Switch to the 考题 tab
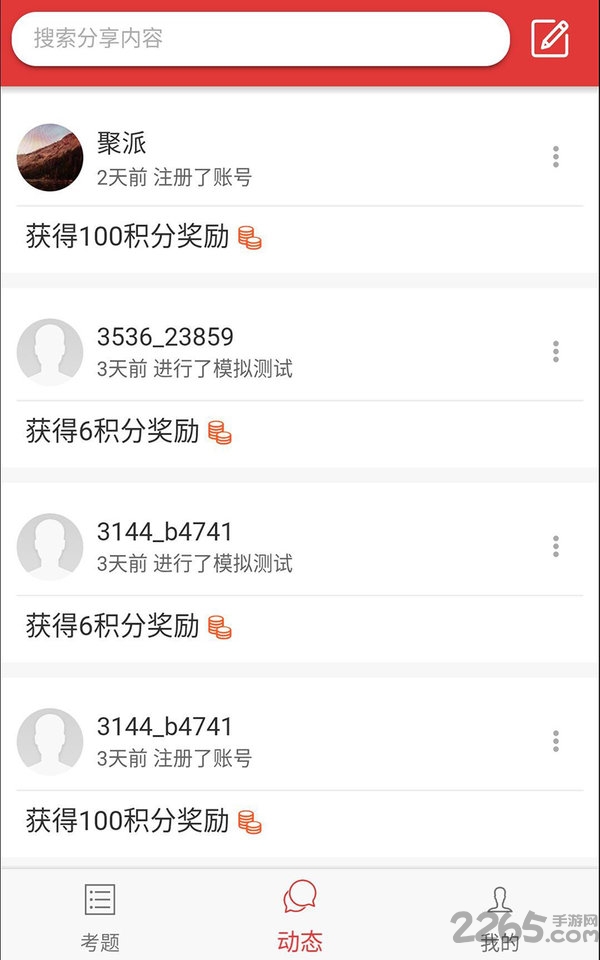This screenshot has width=600, height=960. [x=100, y=917]
